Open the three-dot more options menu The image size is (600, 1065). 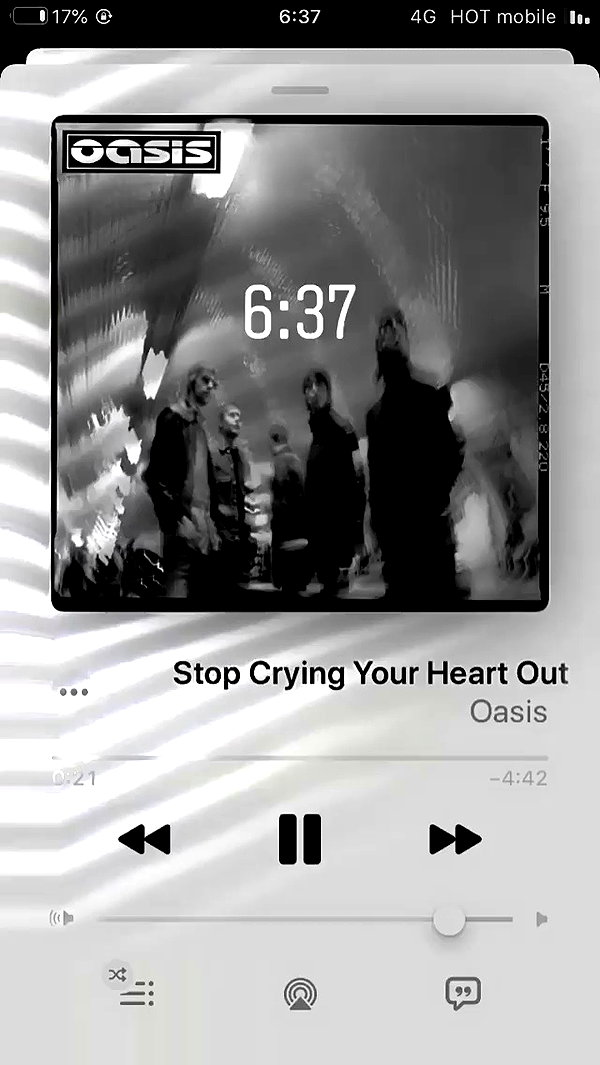73,692
